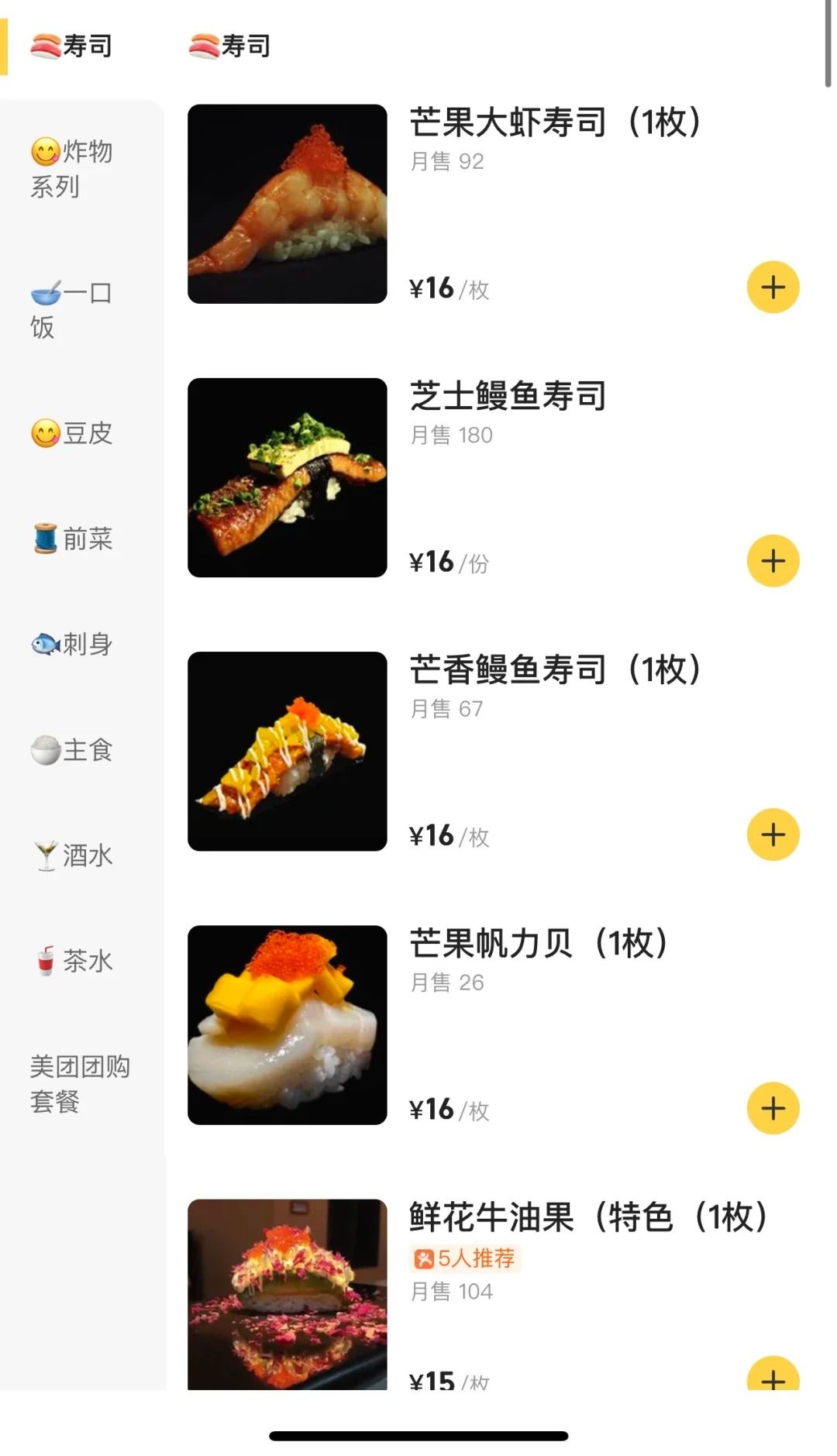Image resolution: width=837 pixels, height=1456 pixels.
Task: Add 芒香鳗鱼寿司 to the cart
Action: click(773, 835)
